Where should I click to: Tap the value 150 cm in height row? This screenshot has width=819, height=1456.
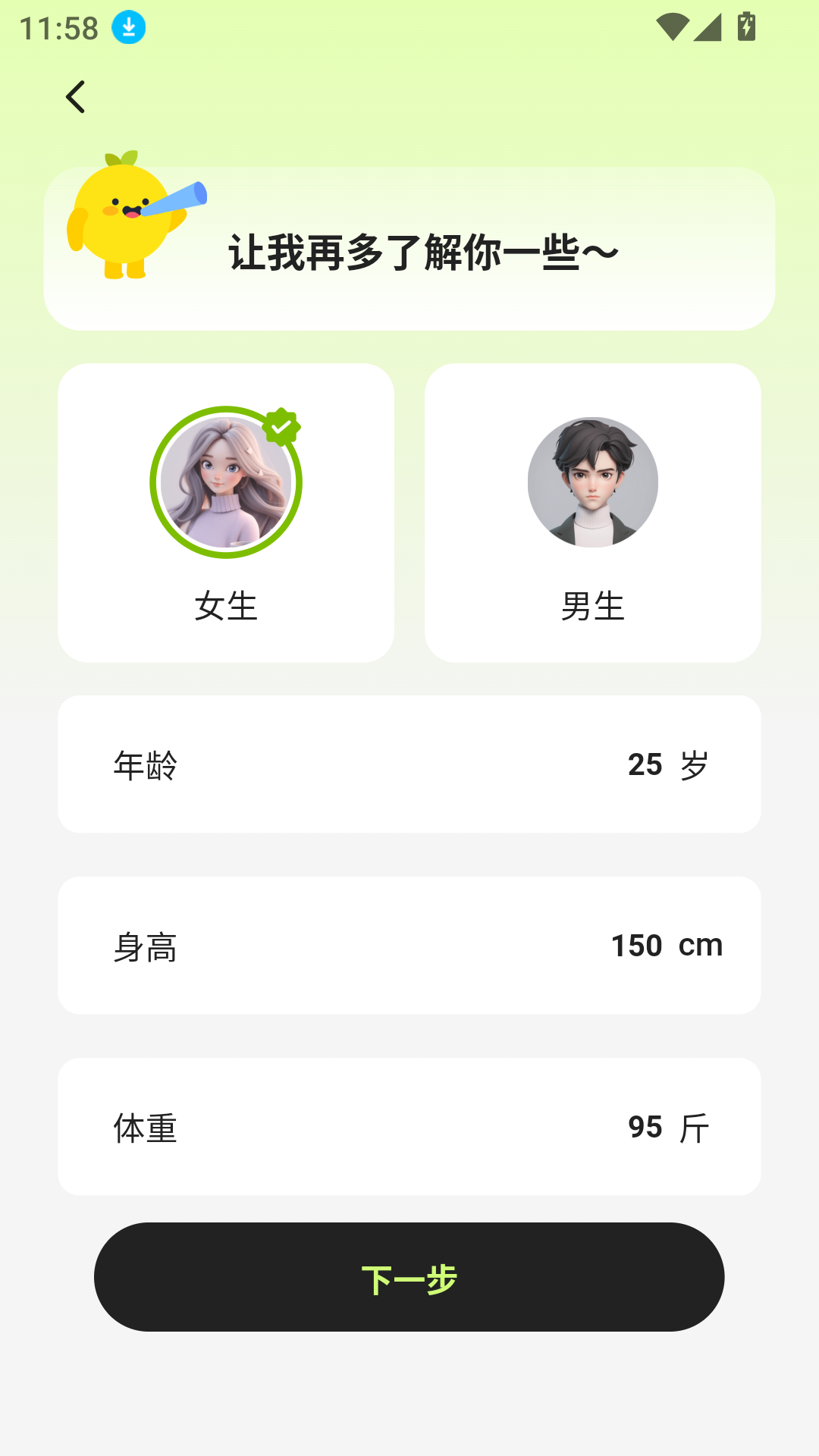(x=666, y=946)
